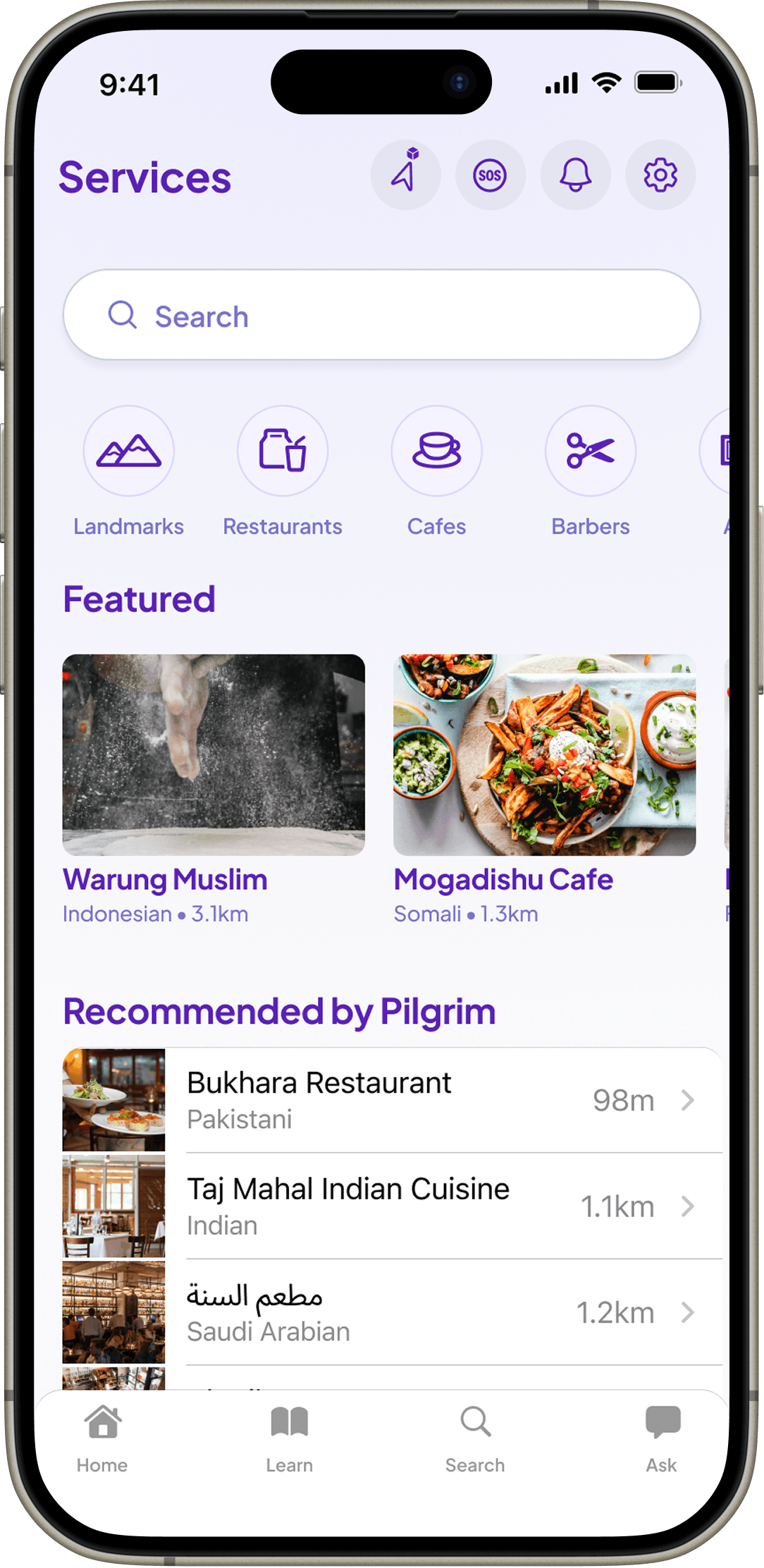Image resolution: width=764 pixels, height=1568 pixels.
Task: Open Taj Mahal Indian Cuisine row
Action: tap(392, 1206)
